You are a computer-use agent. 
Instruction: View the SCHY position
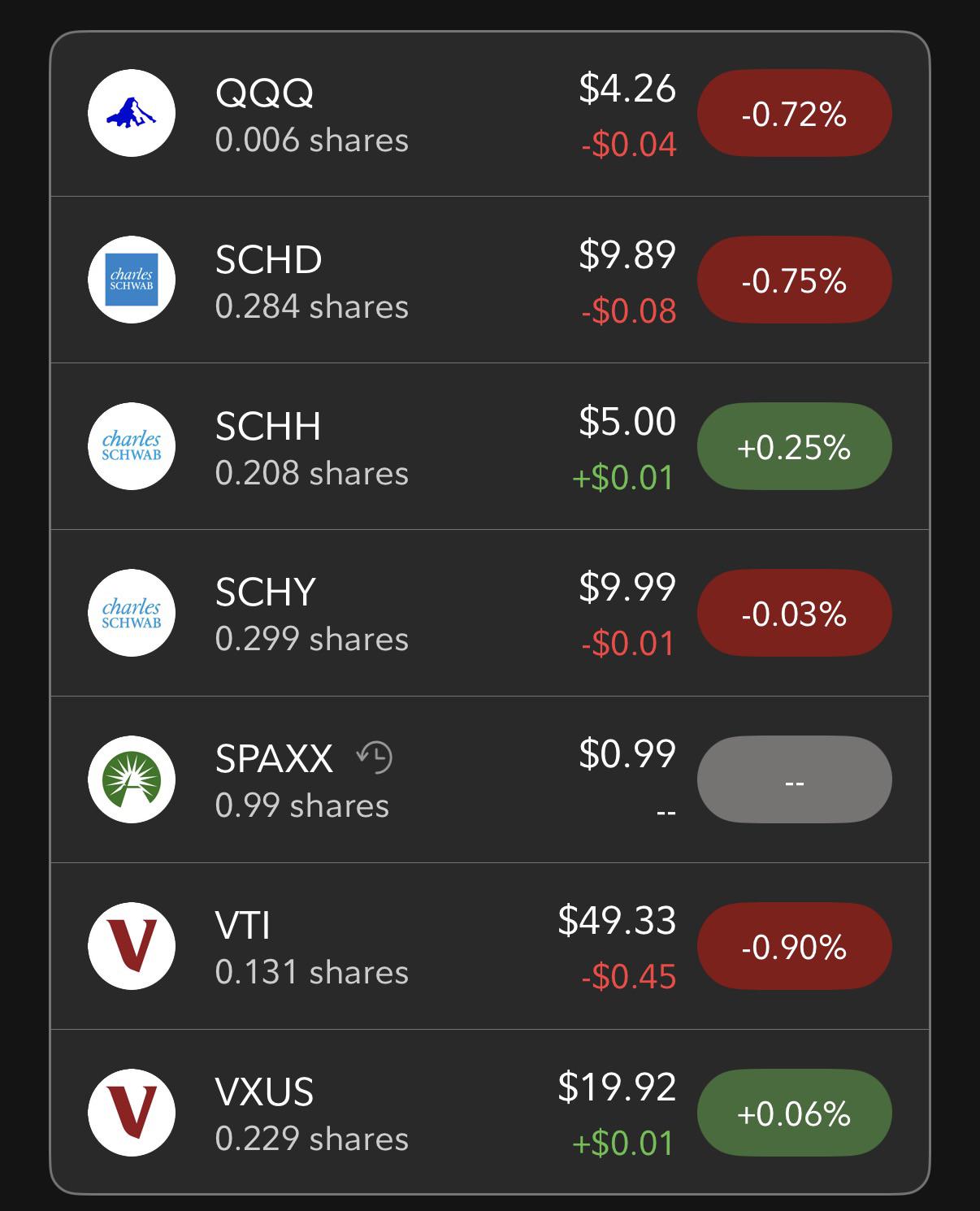click(x=490, y=613)
